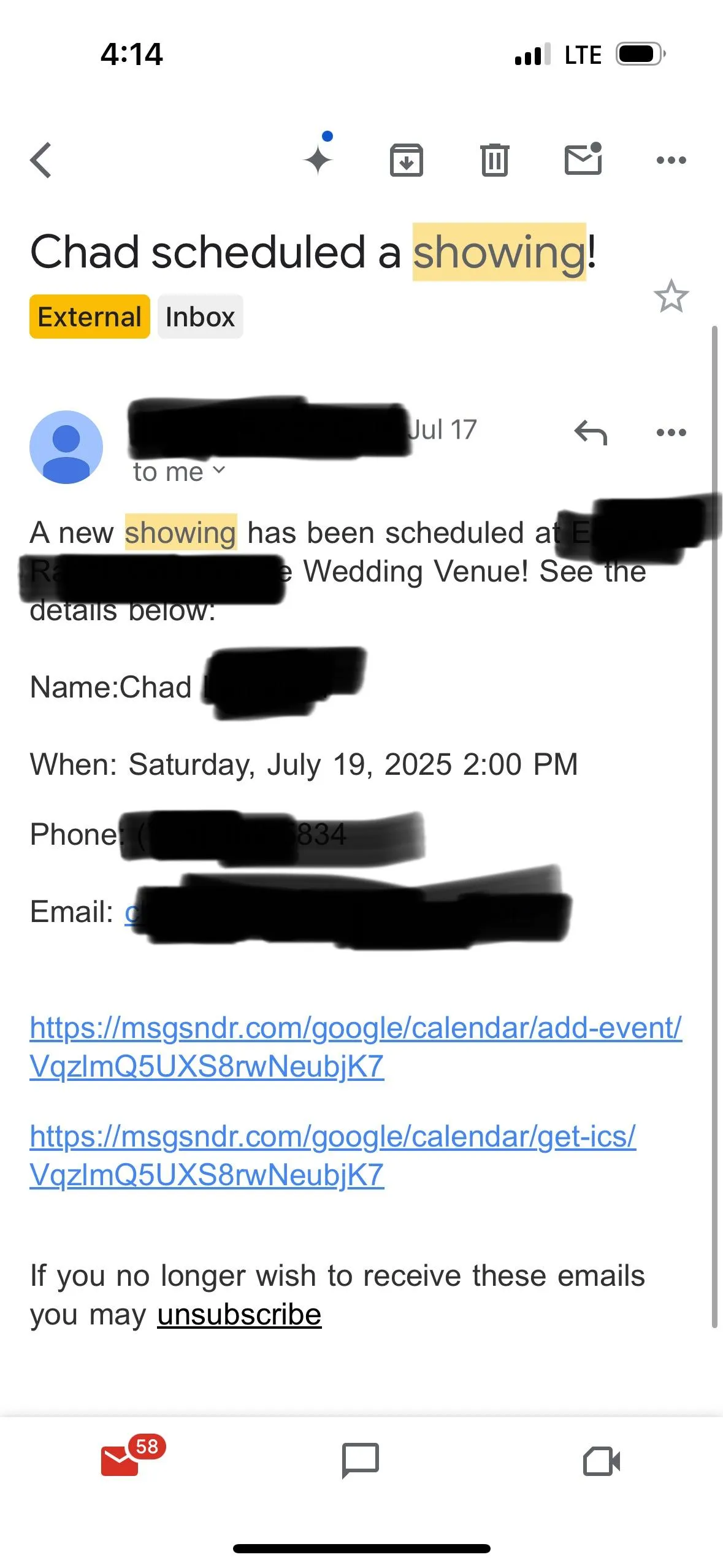Open the sender's profile avatar

click(66, 447)
